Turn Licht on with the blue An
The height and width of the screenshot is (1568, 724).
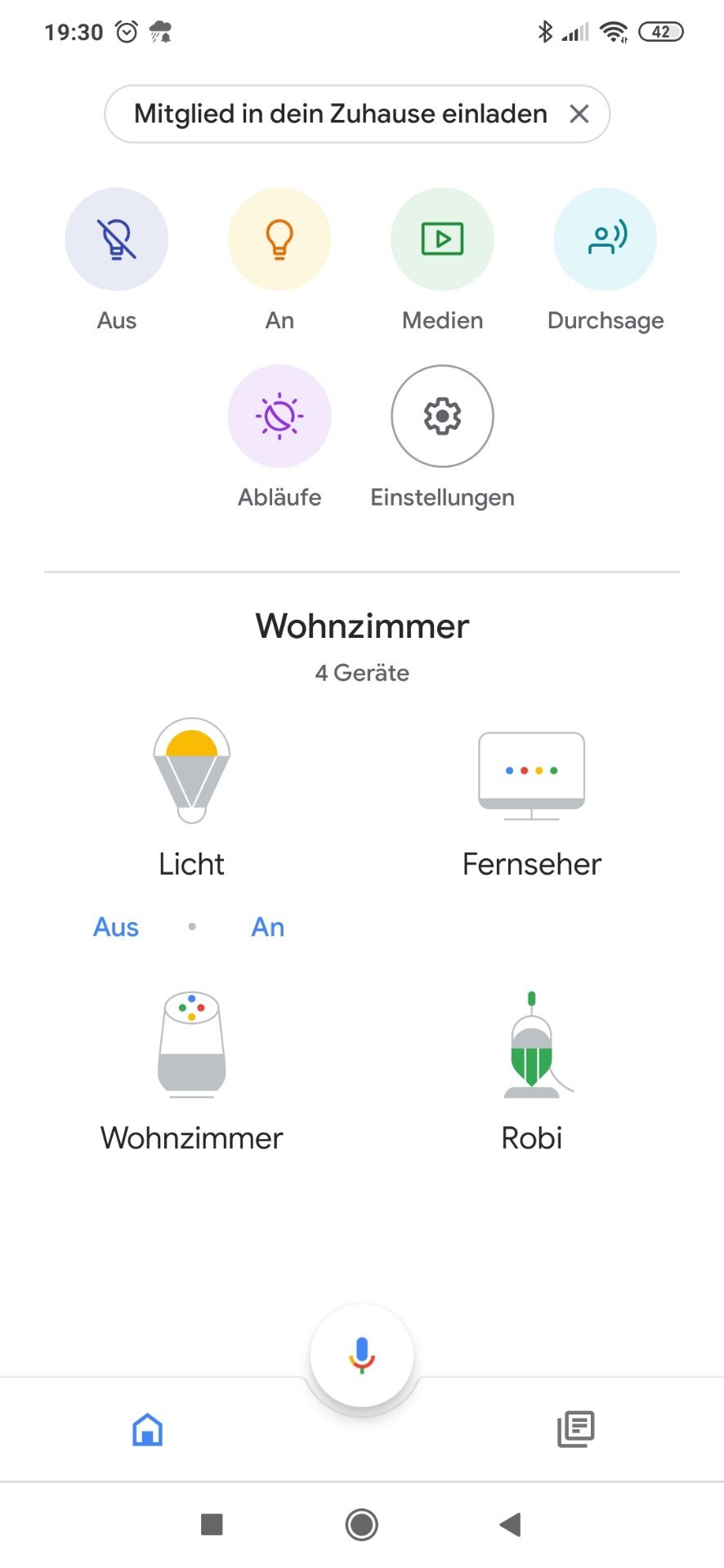(267, 927)
